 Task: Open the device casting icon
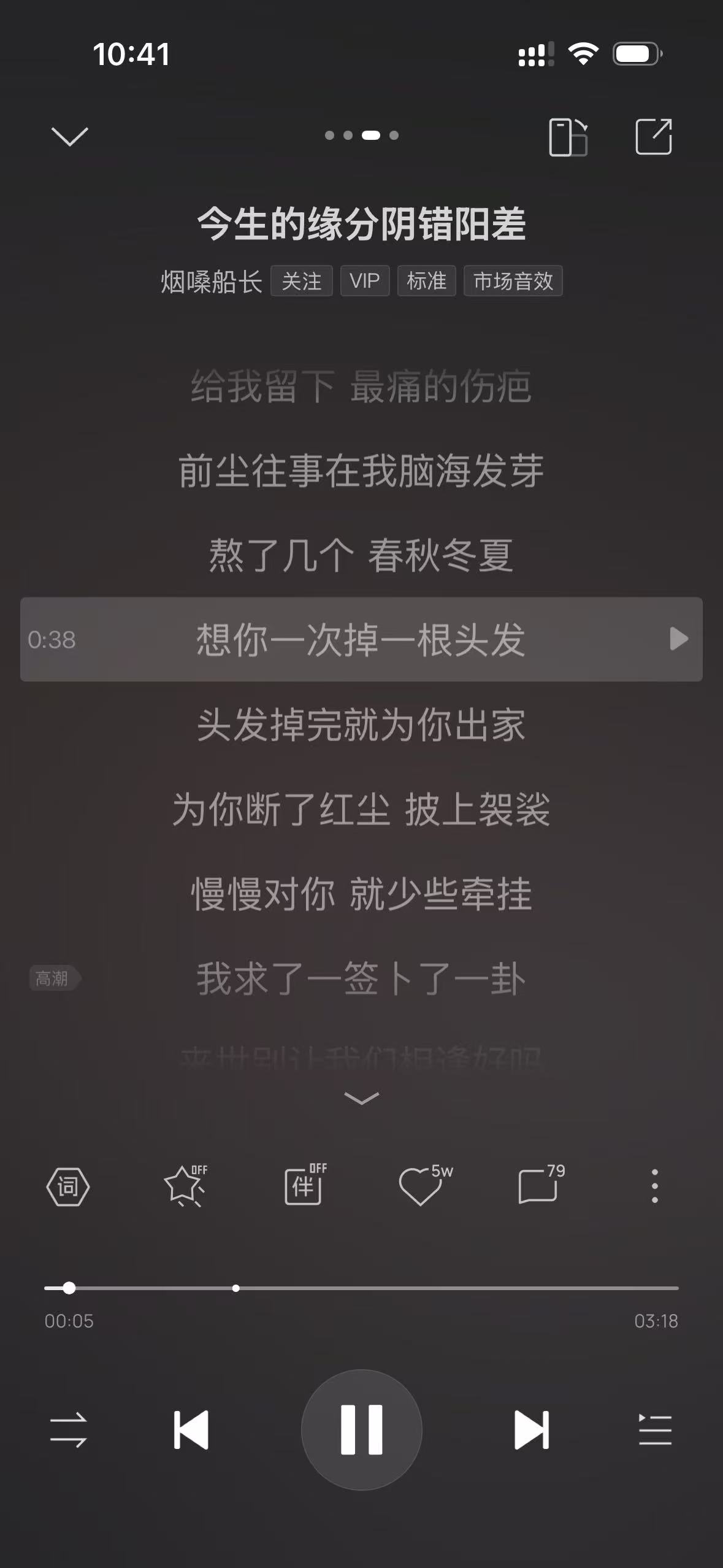568,137
